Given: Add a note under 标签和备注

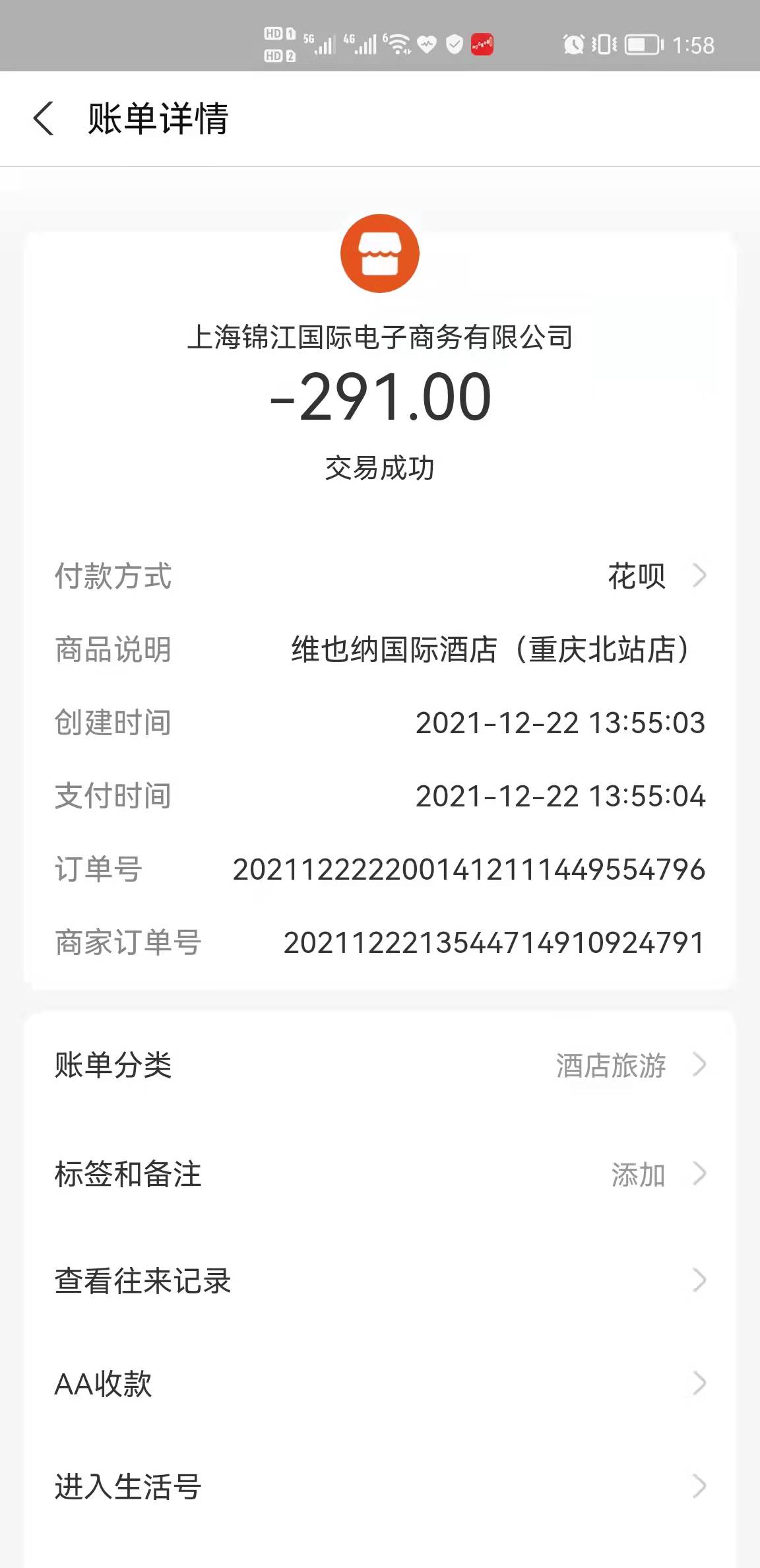Looking at the screenshot, I should point(380,1174).
